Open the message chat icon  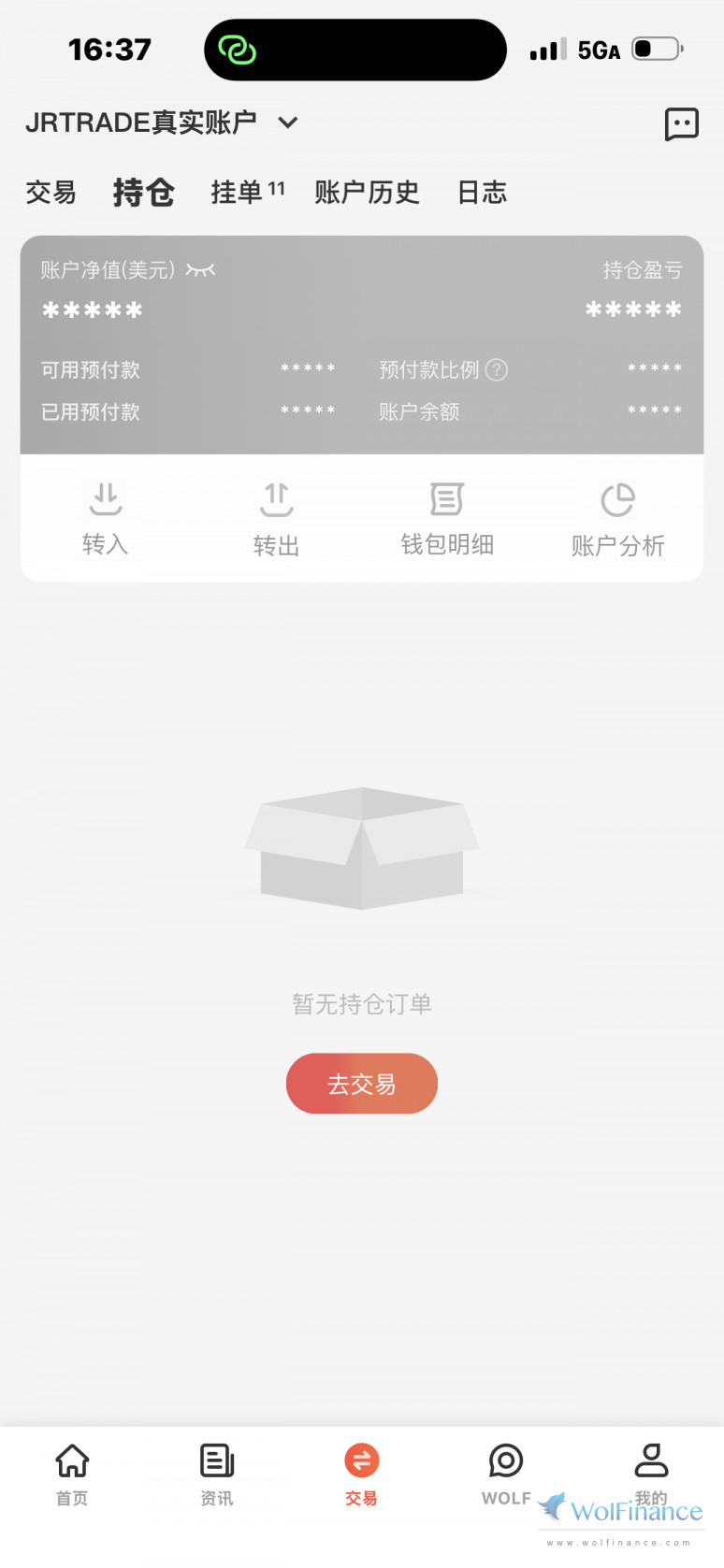[x=681, y=123]
